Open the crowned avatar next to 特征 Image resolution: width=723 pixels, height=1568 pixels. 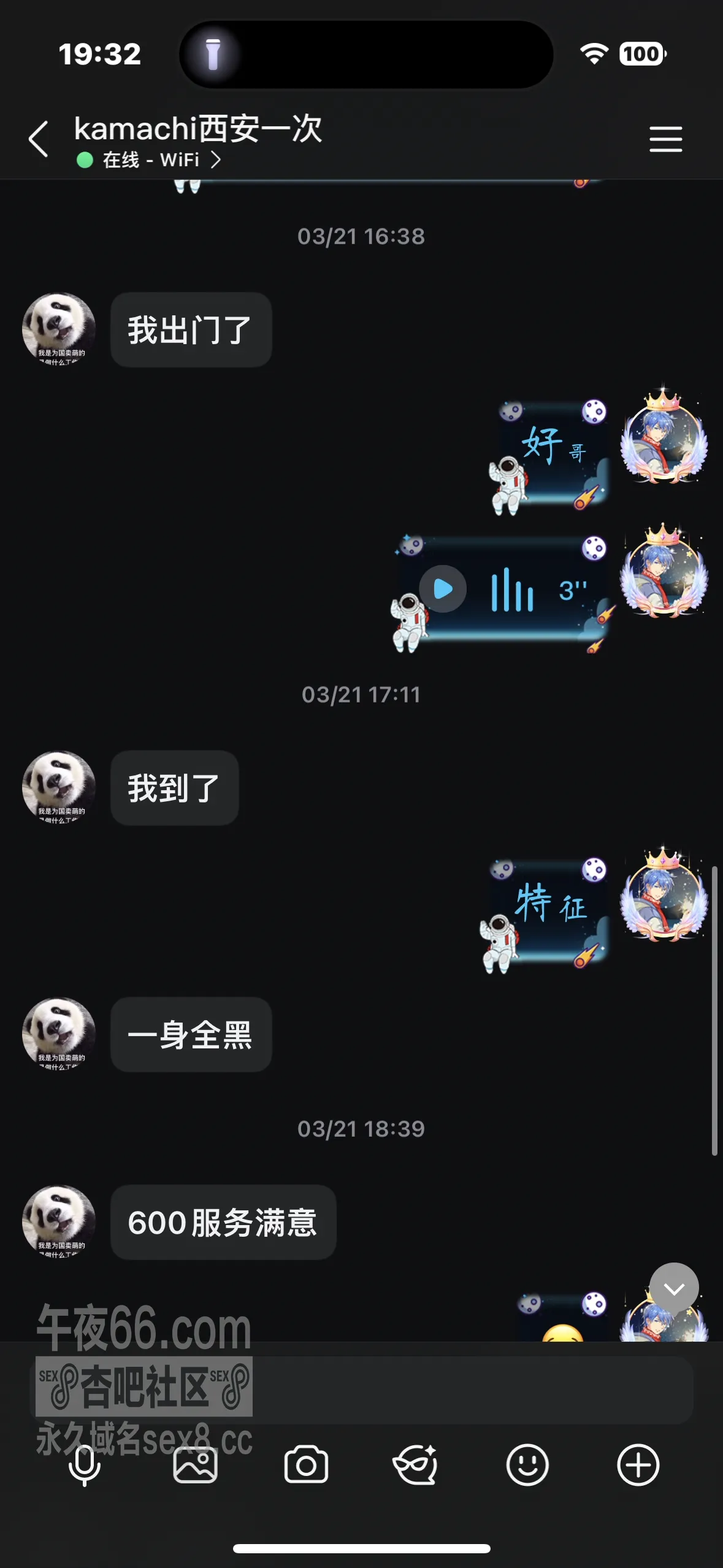(x=664, y=896)
